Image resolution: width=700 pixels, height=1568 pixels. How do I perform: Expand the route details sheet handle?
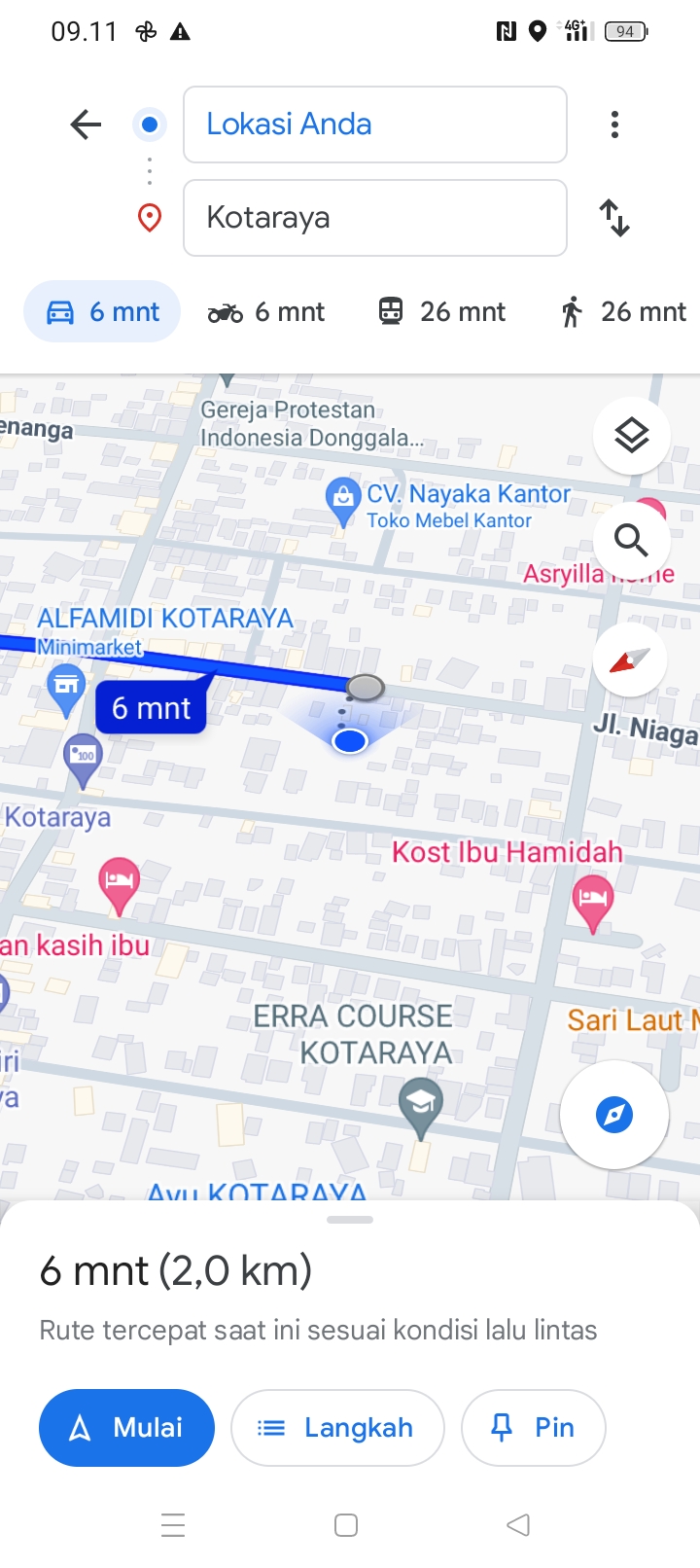tap(350, 1220)
